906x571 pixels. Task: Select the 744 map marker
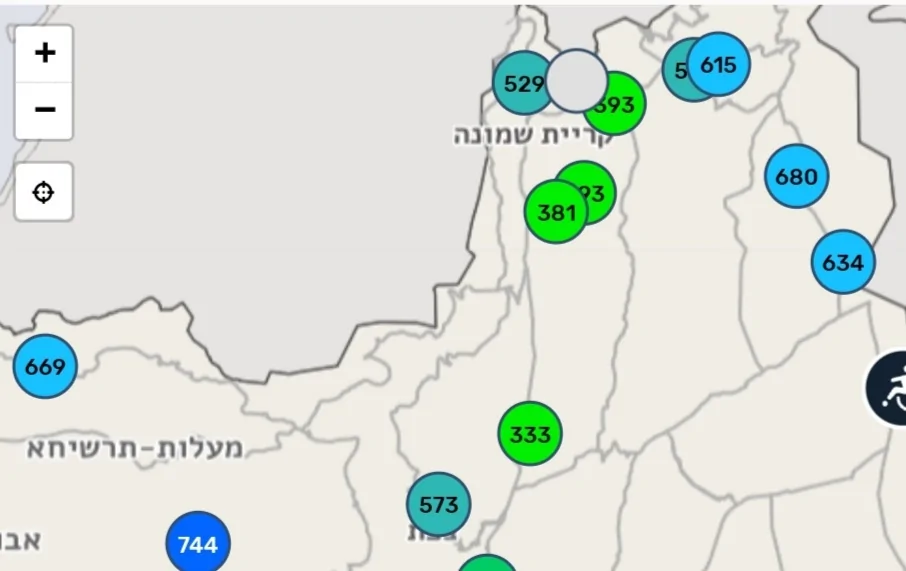pyautogui.click(x=198, y=545)
